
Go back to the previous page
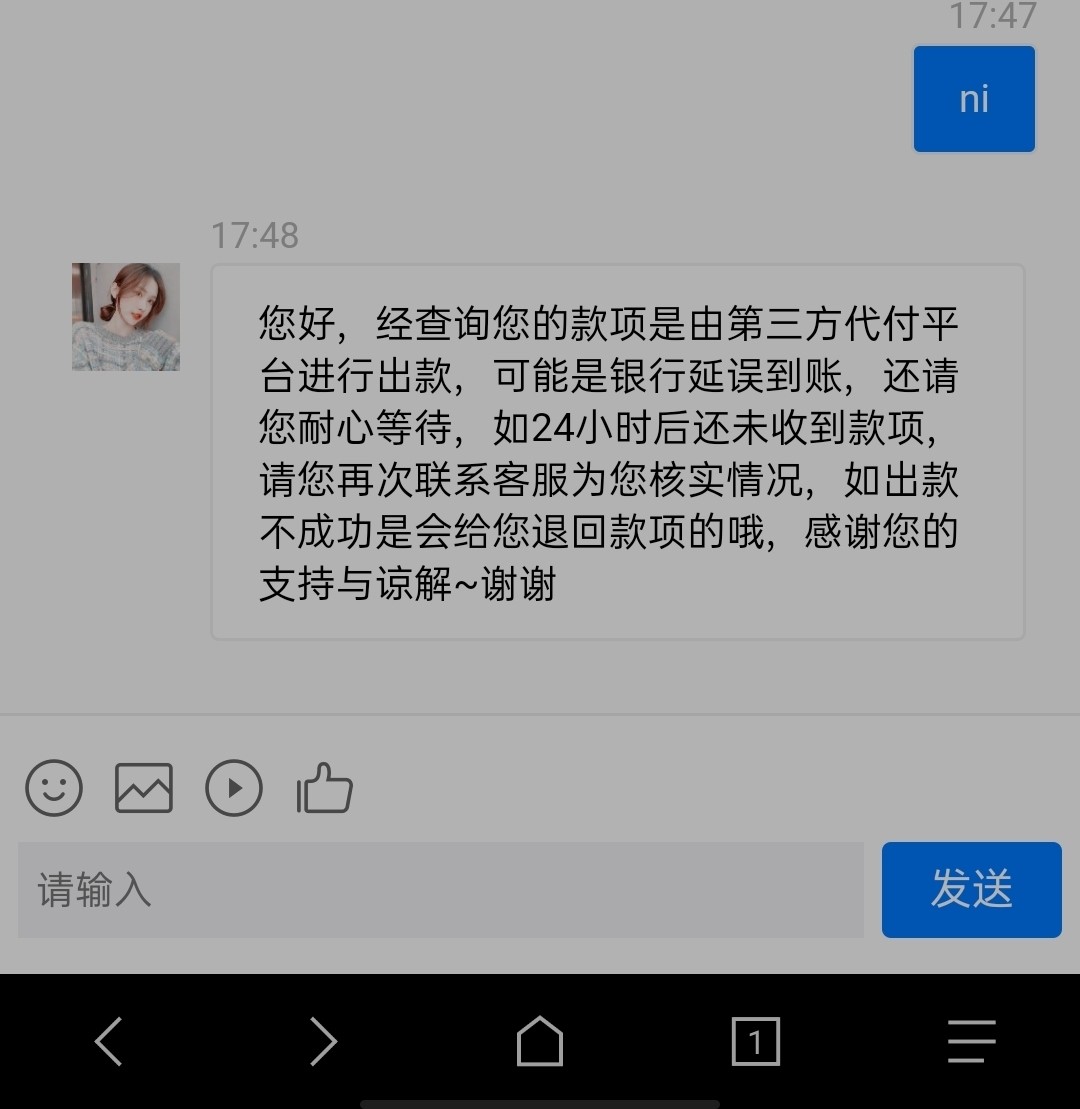coord(108,1042)
